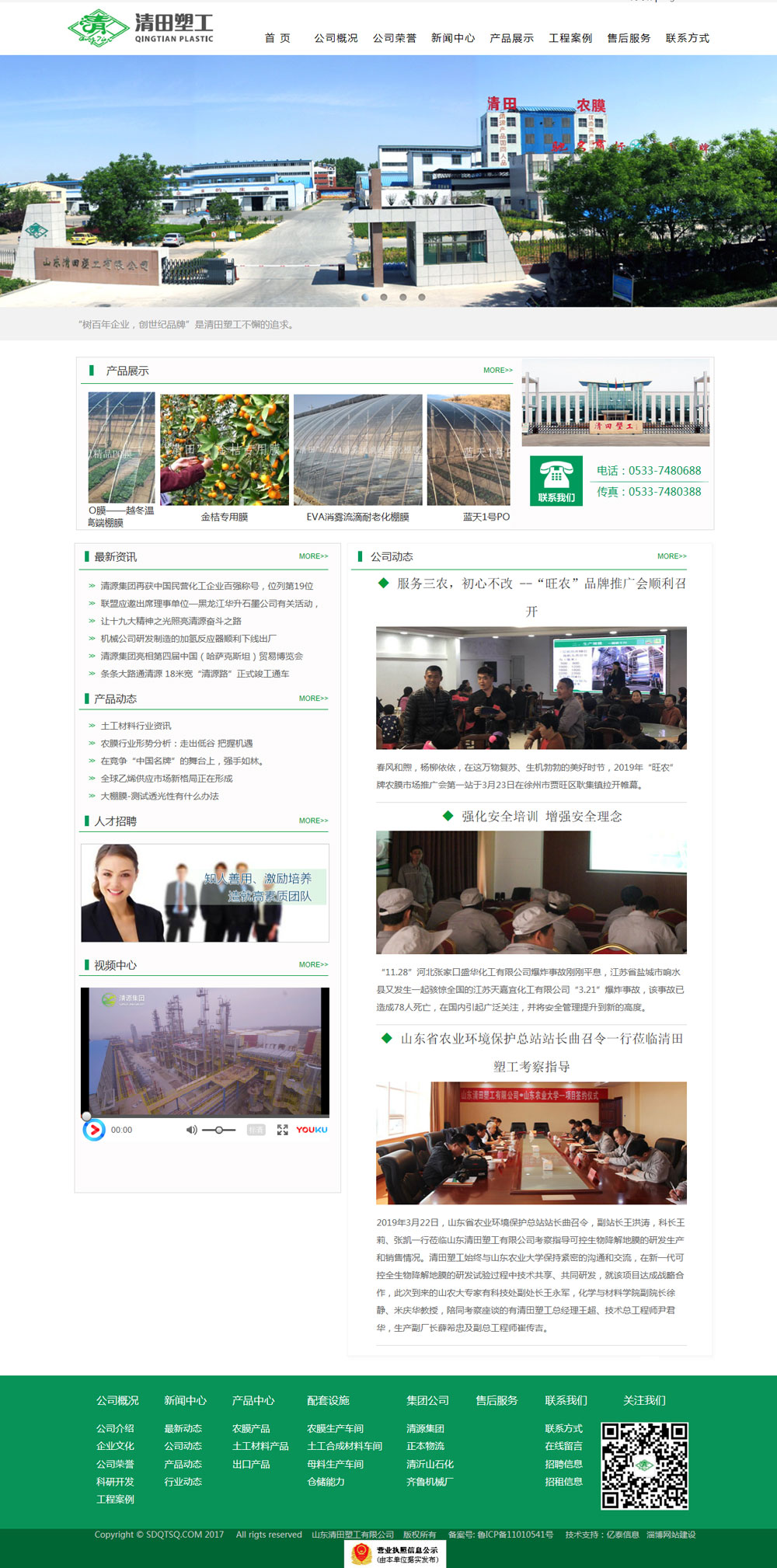Open MORE link for 最新资讯

pyautogui.click(x=313, y=556)
